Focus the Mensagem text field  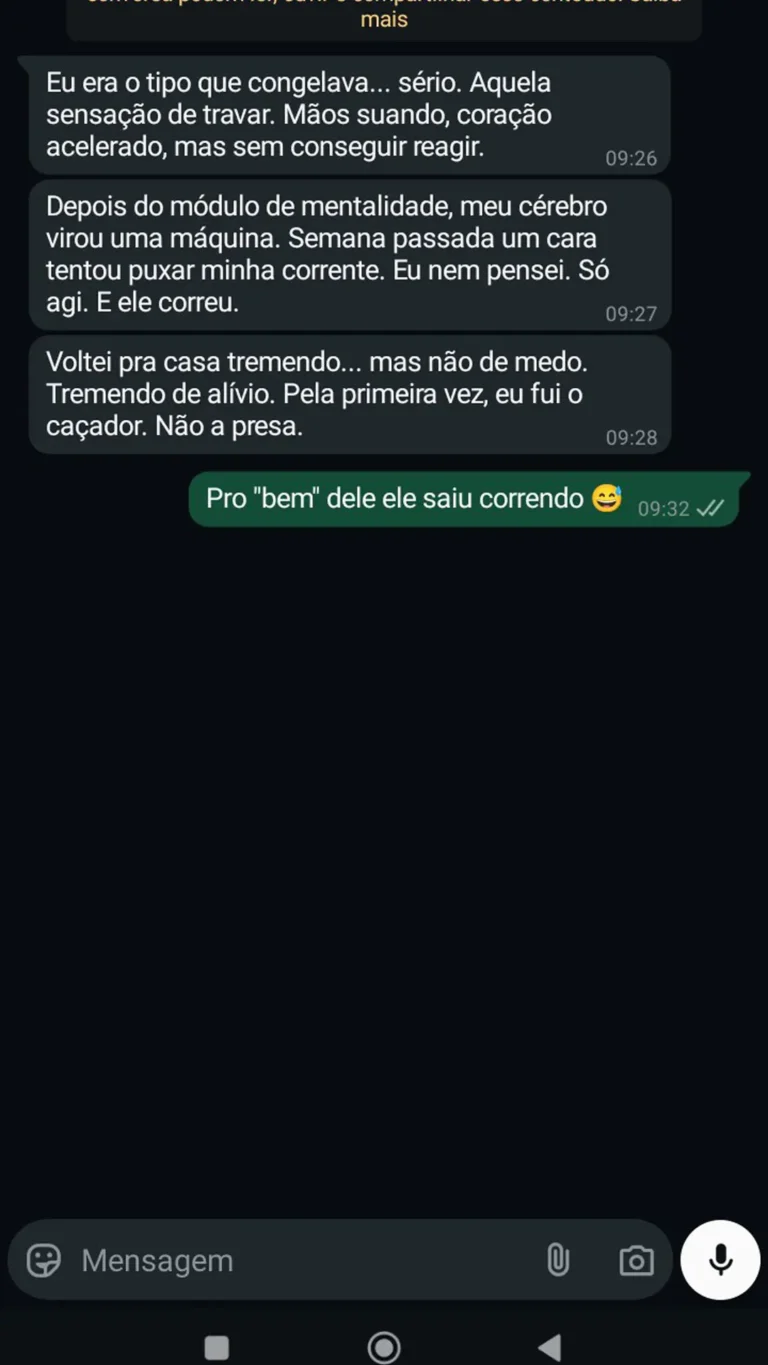300,1261
